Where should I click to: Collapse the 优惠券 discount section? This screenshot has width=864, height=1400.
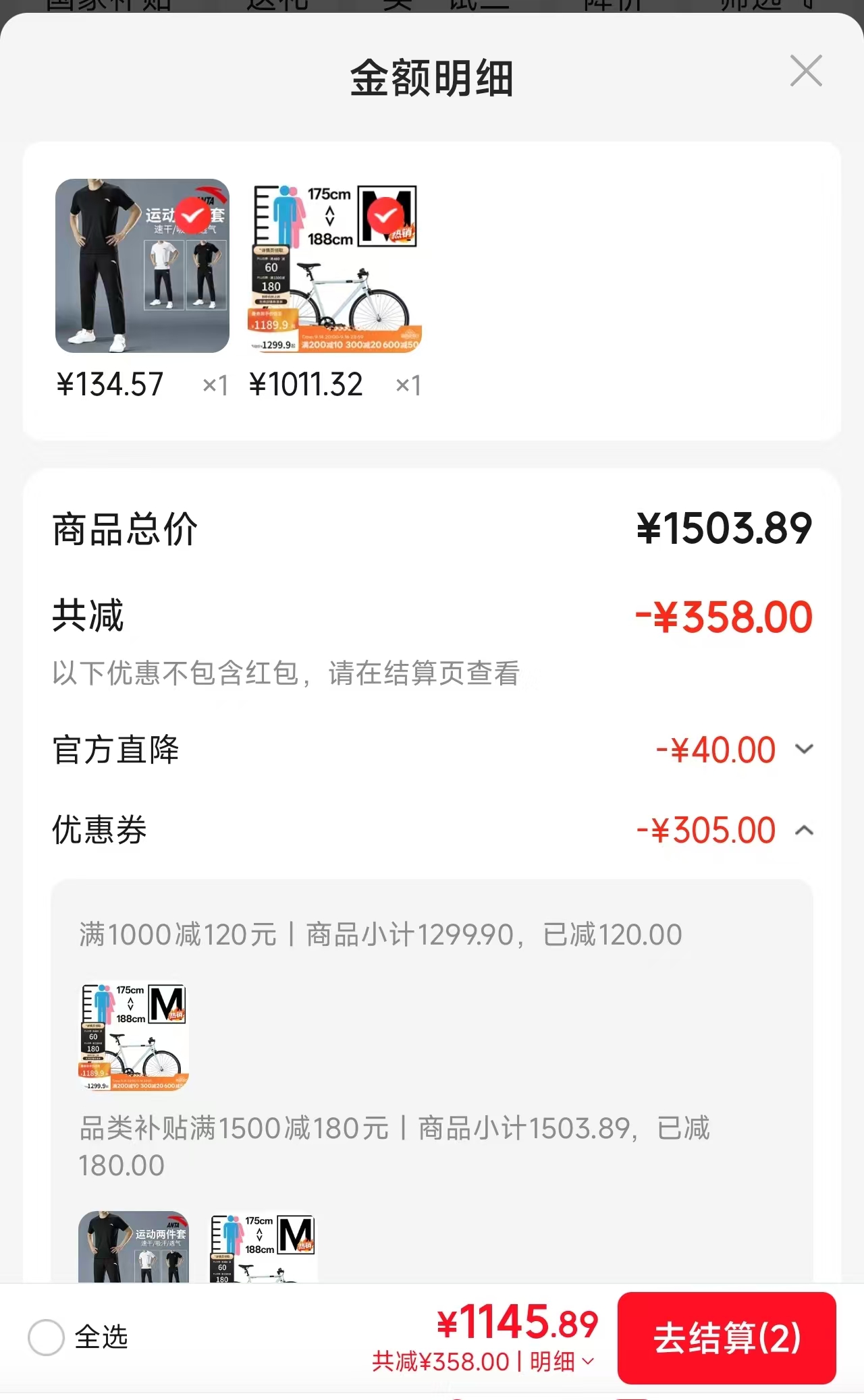coord(804,831)
